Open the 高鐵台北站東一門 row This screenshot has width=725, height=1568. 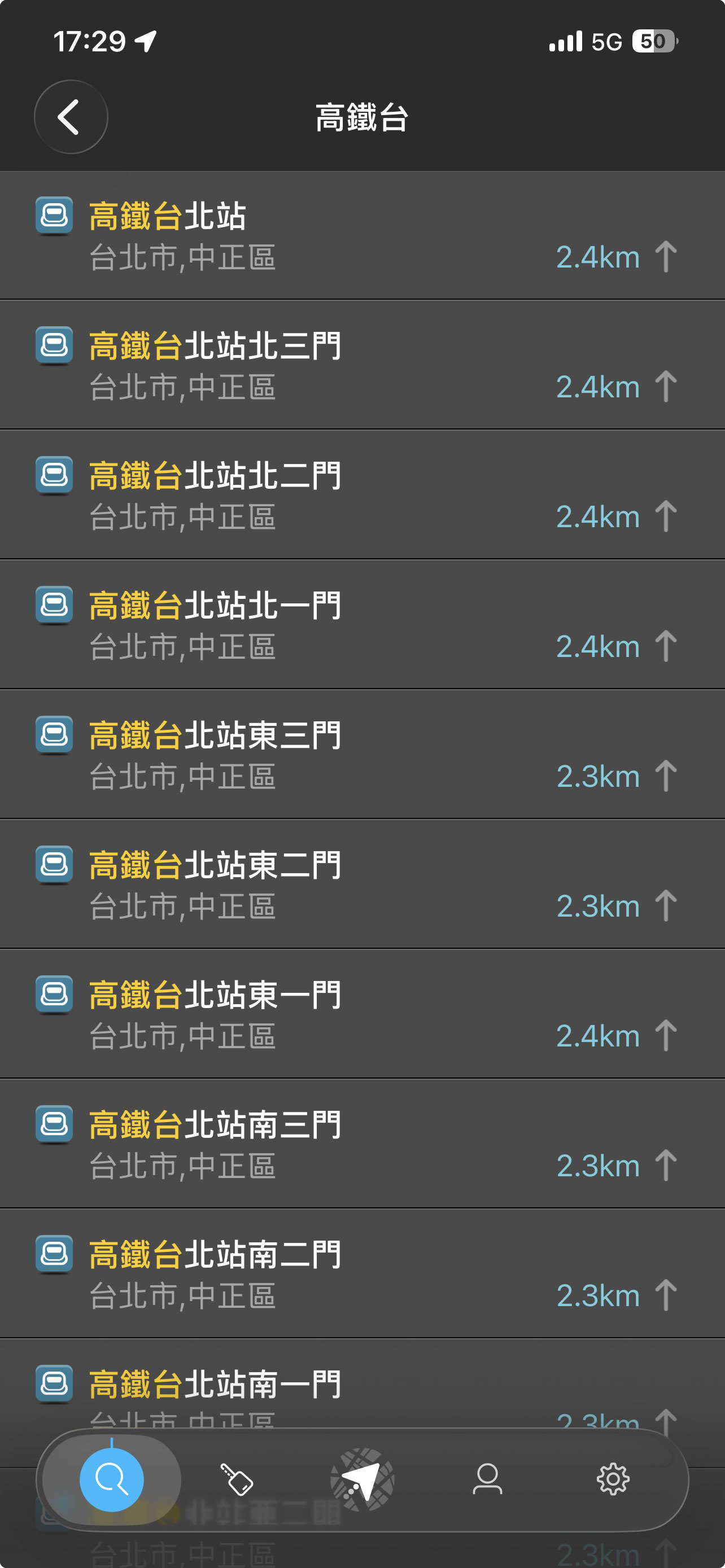(x=362, y=1014)
